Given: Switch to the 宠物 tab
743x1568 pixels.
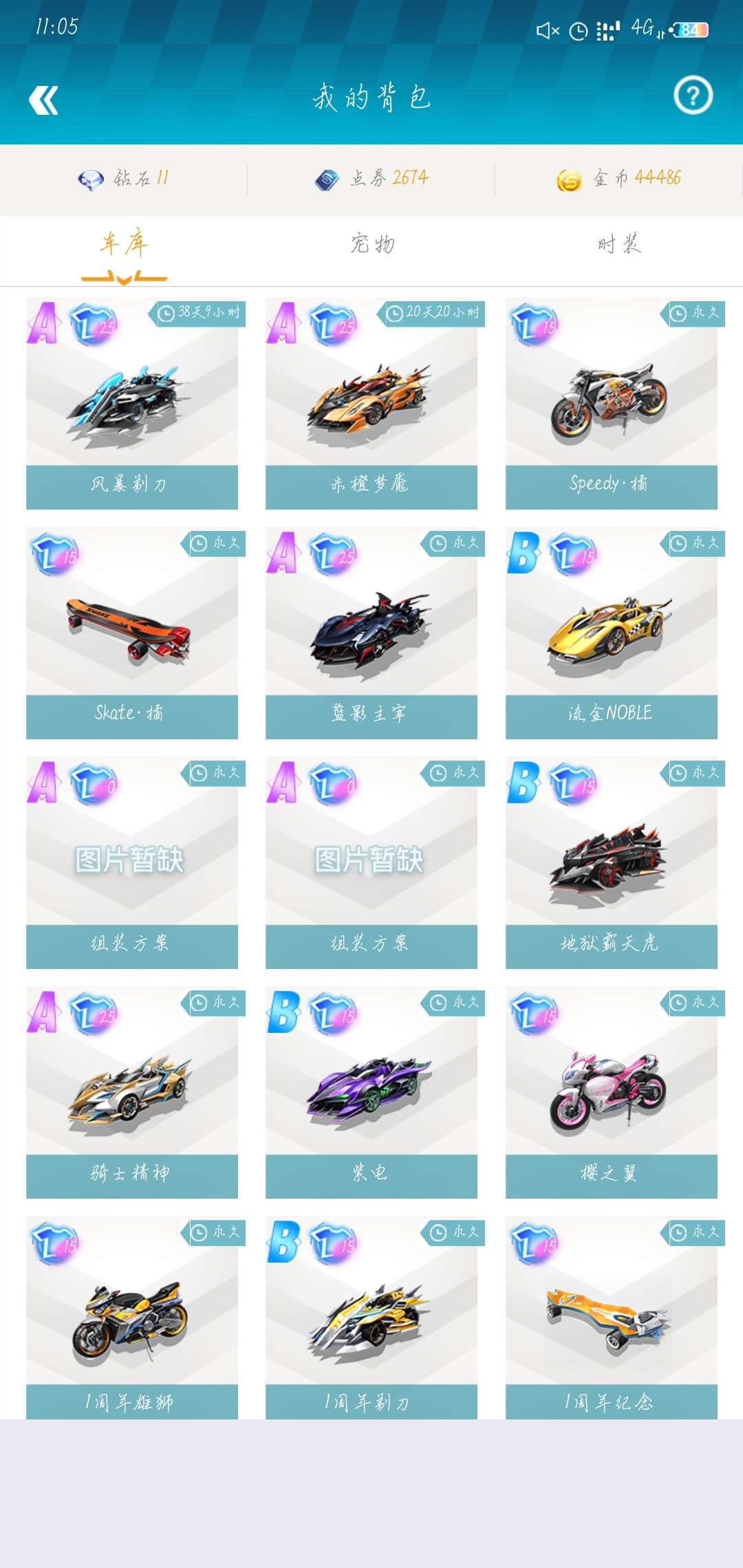Looking at the screenshot, I should click(371, 244).
